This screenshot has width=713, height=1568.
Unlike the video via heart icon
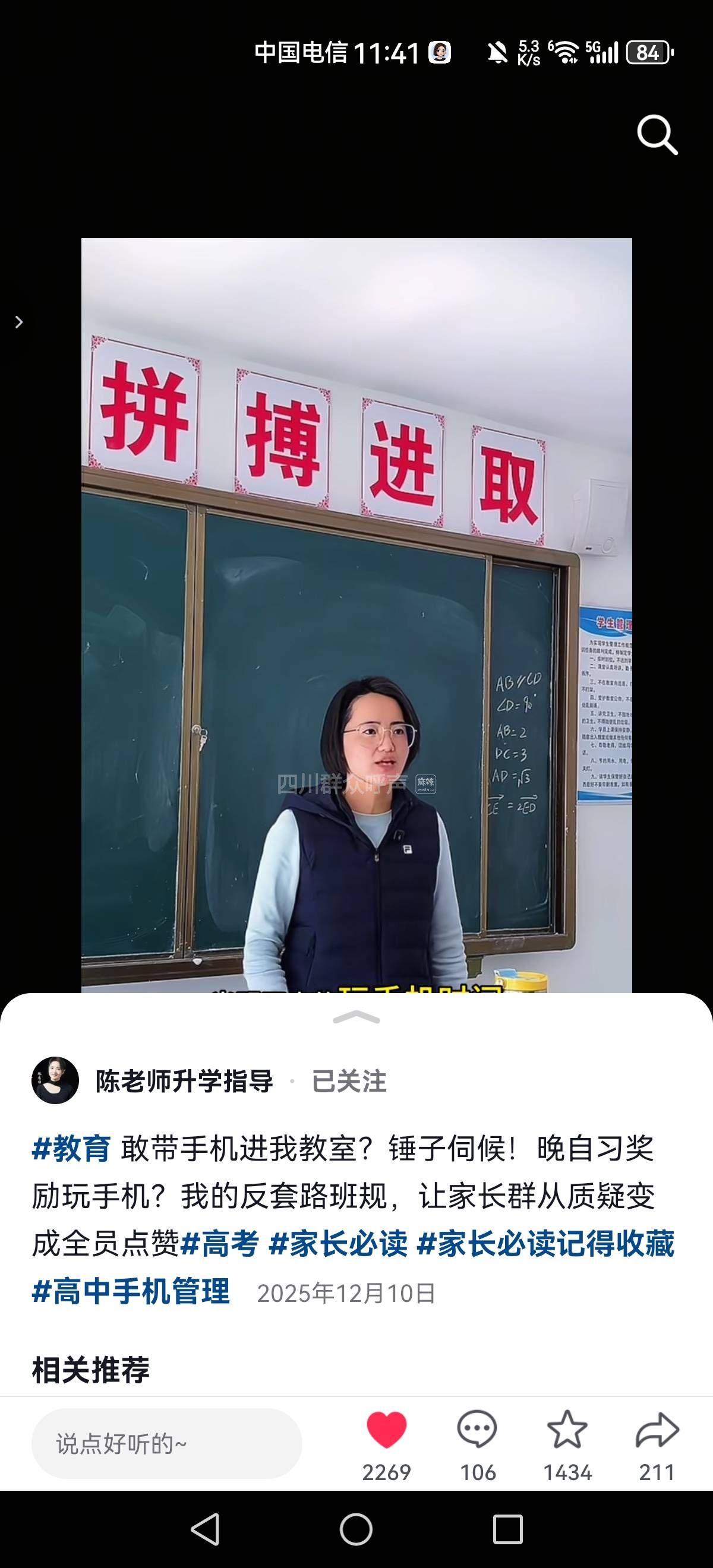386,1430
